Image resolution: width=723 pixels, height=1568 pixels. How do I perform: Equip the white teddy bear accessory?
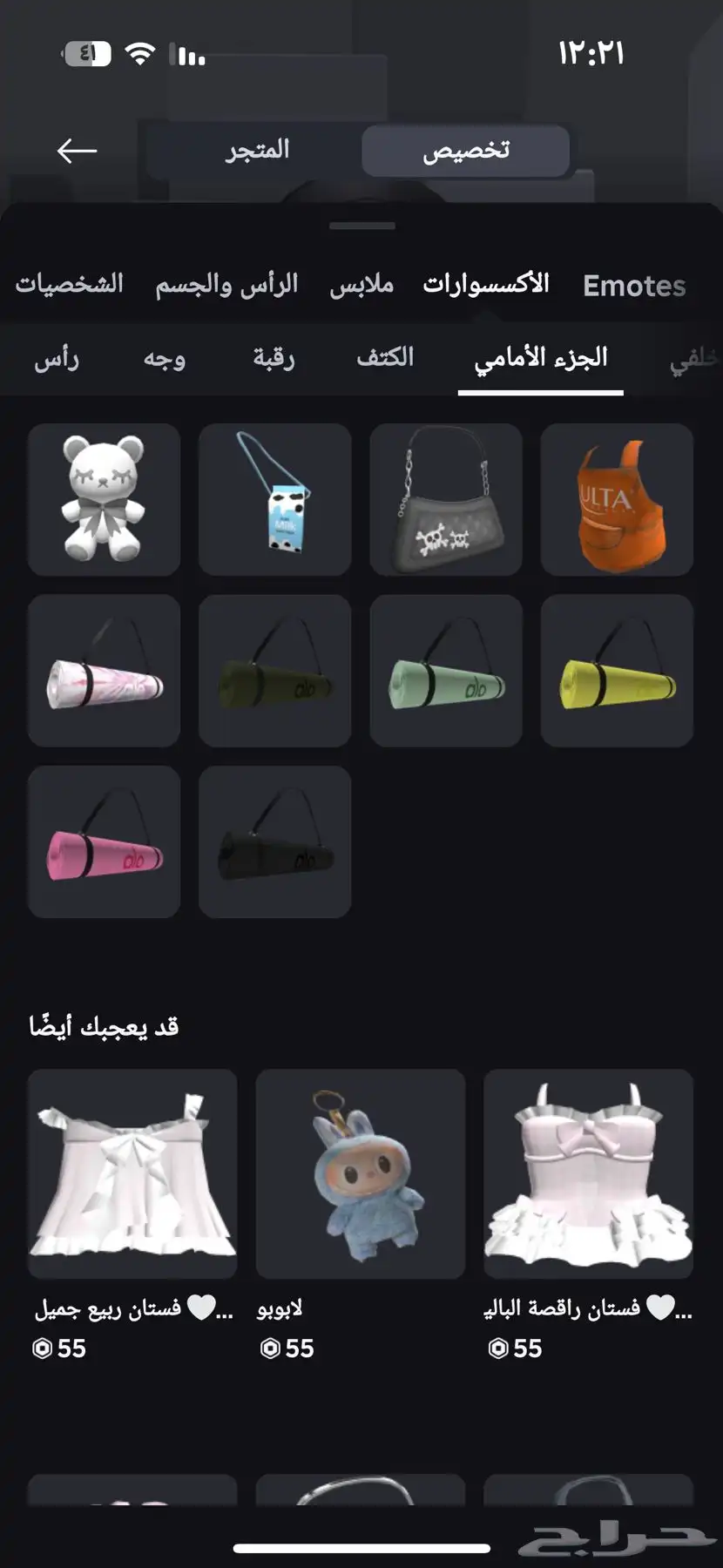click(104, 499)
